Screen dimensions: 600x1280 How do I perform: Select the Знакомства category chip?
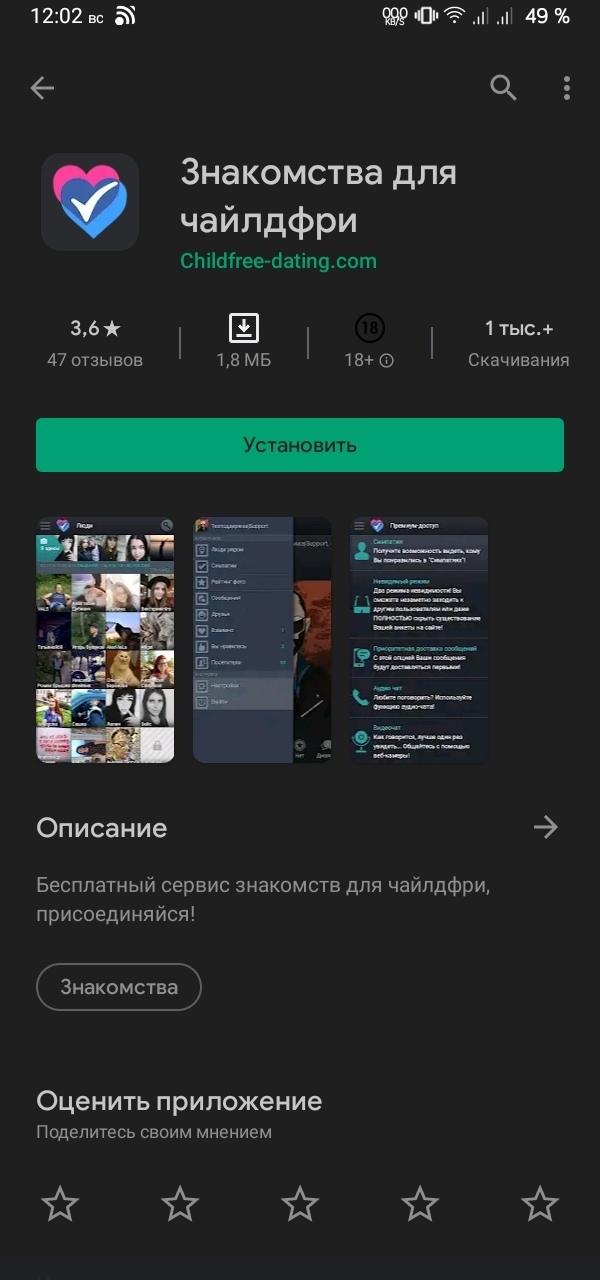pyautogui.click(x=119, y=987)
